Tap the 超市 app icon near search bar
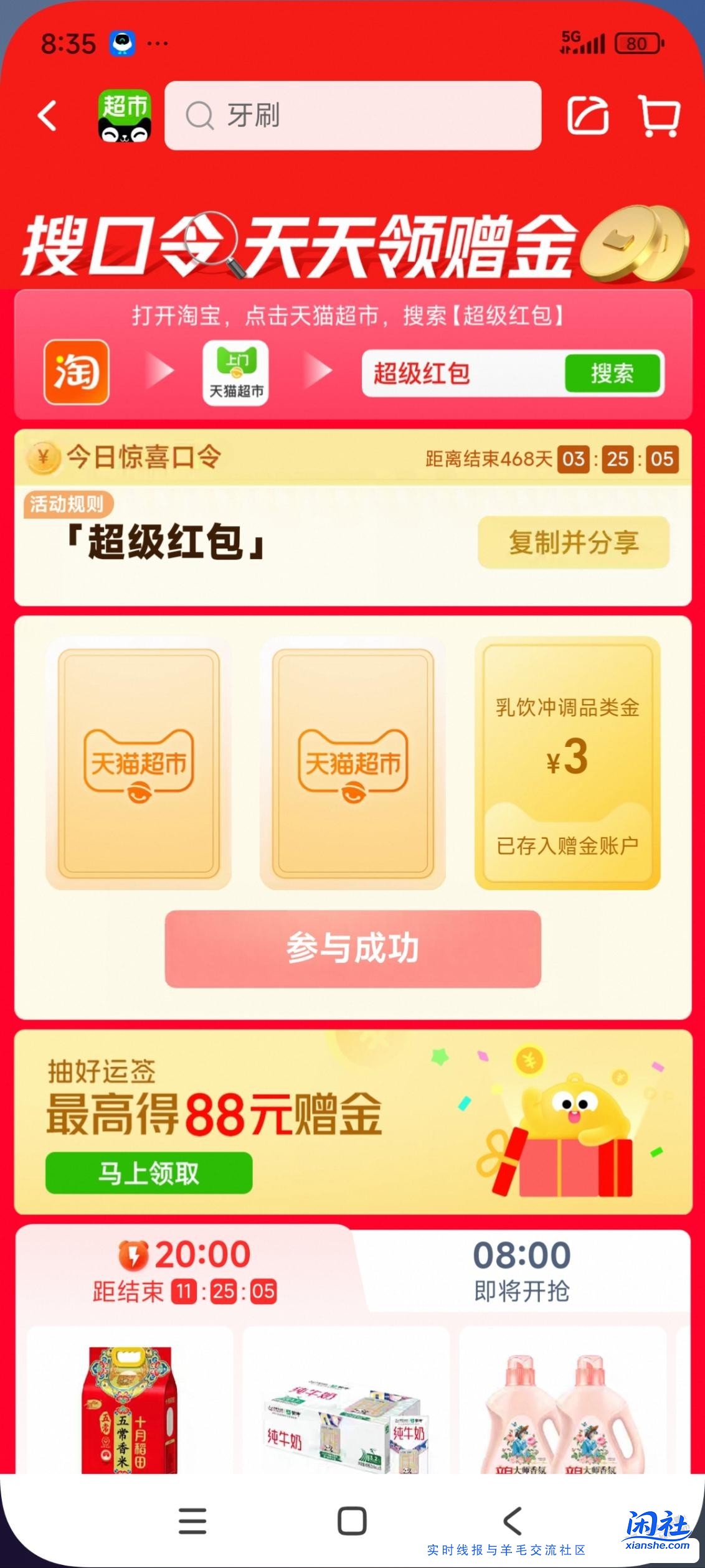Viewport: 705px width, 1568px height. (125, 118)
